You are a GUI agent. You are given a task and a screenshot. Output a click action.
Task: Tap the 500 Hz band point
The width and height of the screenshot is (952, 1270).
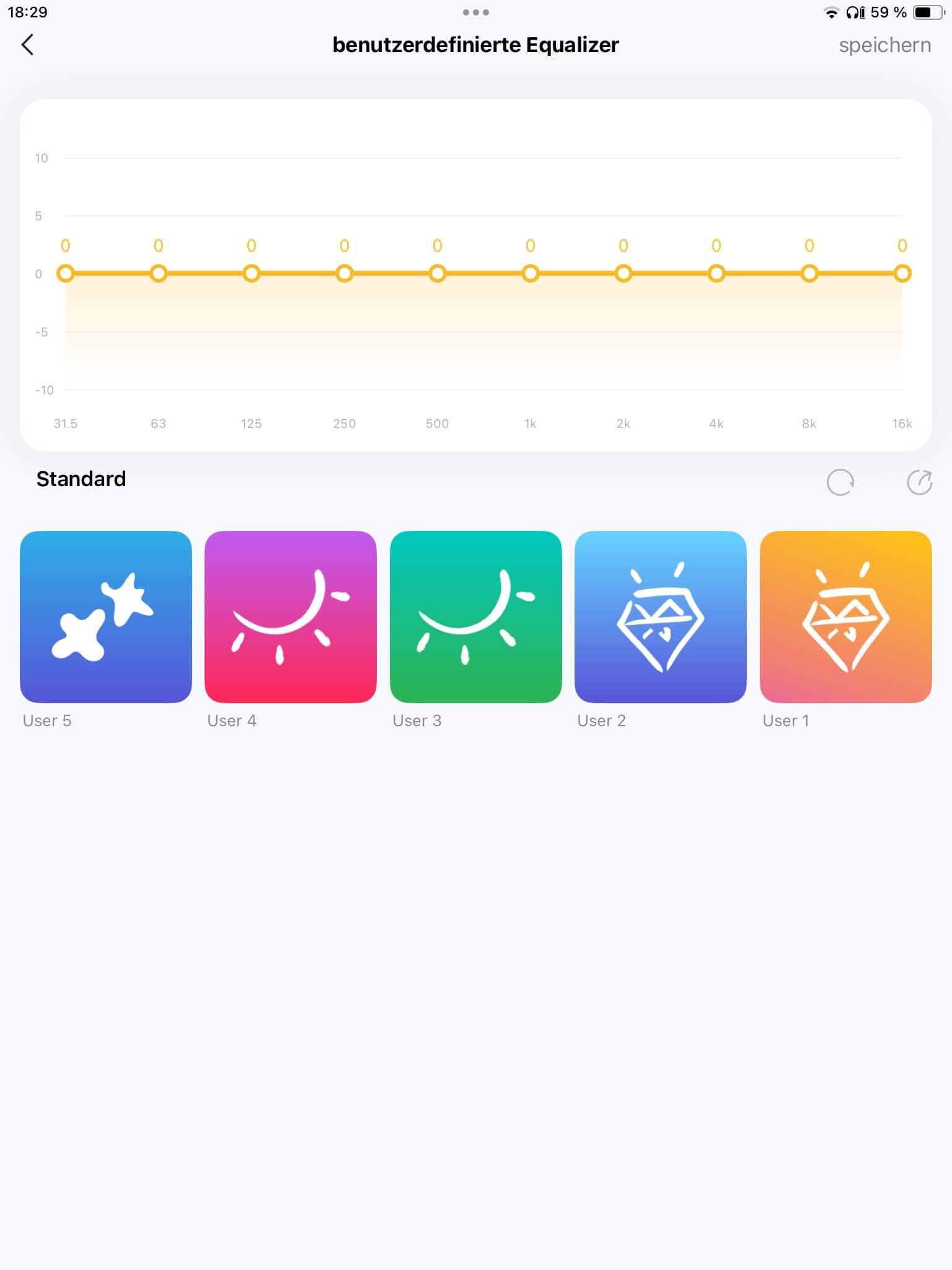click(438, 273)
